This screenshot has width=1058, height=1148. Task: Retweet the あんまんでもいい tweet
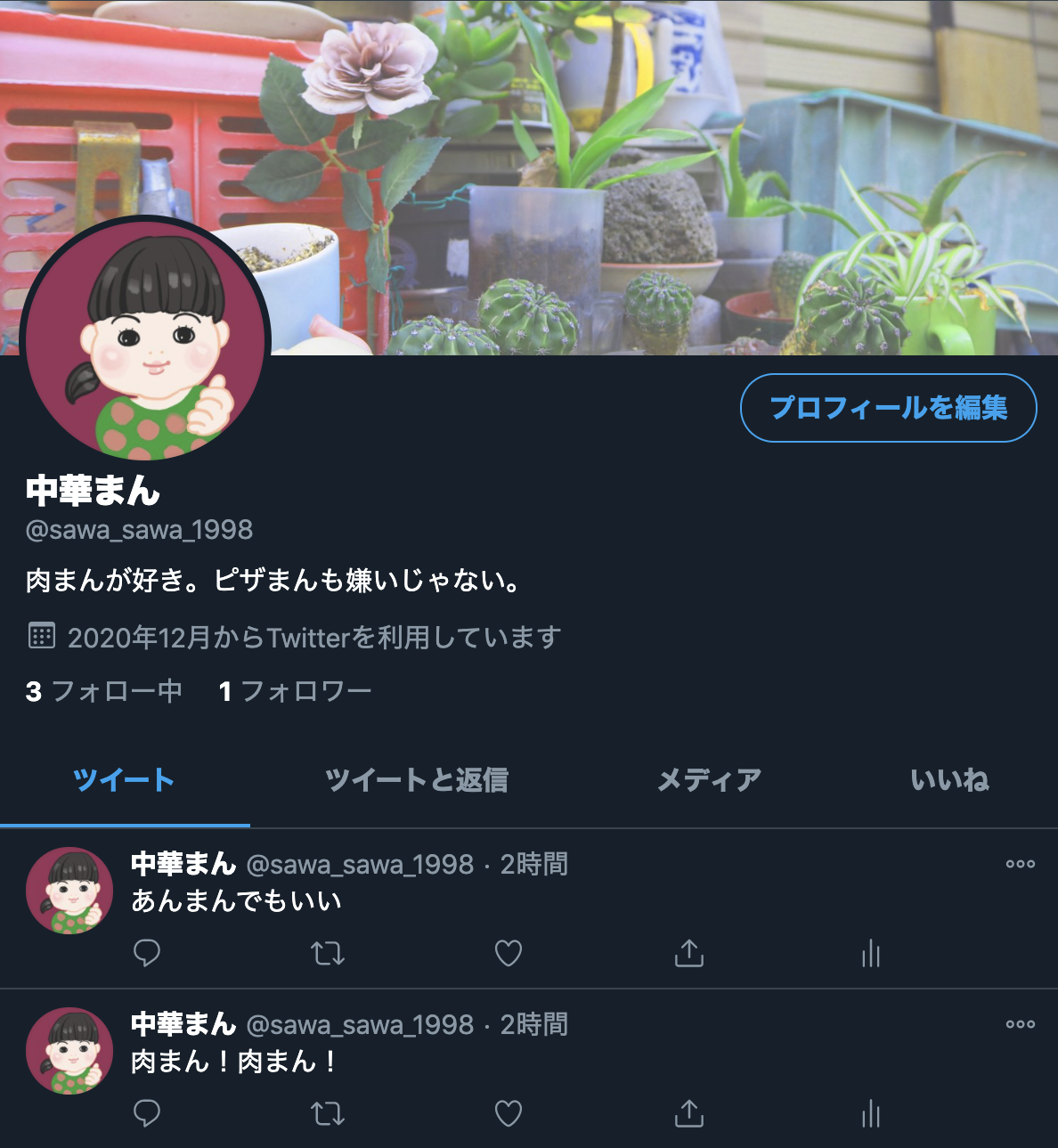[328, 954]
